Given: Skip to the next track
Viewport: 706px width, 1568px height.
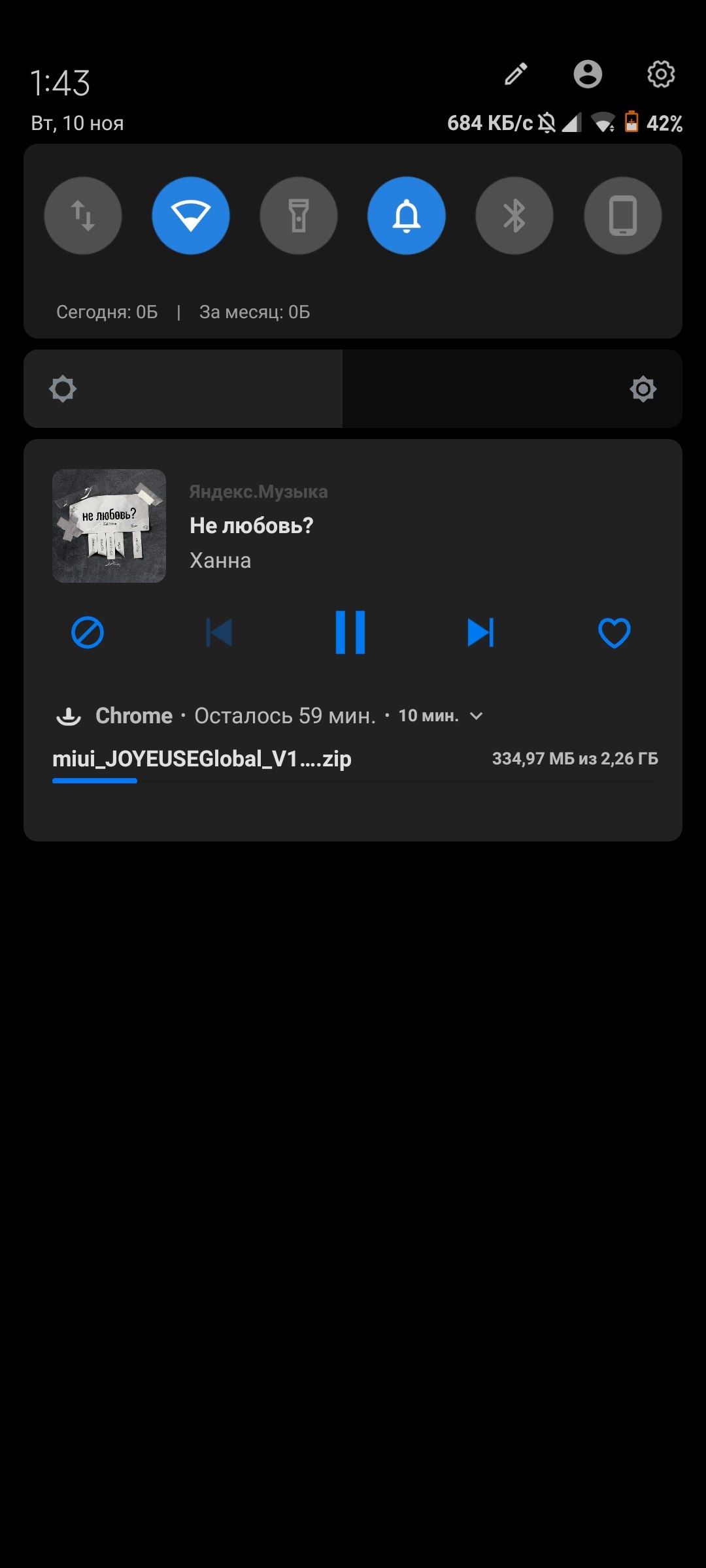Looking at the screenshot, I should click(481, 632).
